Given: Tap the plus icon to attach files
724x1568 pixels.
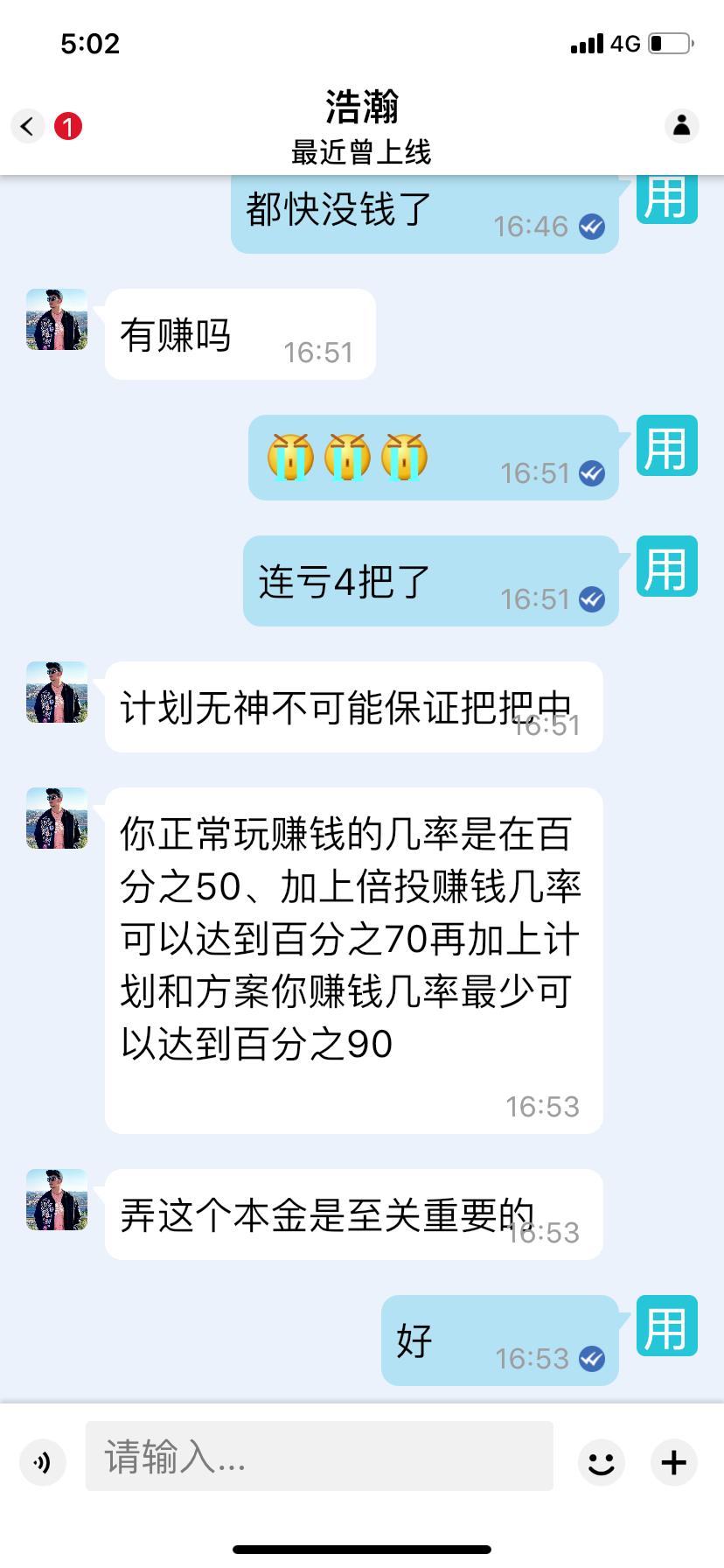Looking at the screenshot, I should coord(672,1461).
